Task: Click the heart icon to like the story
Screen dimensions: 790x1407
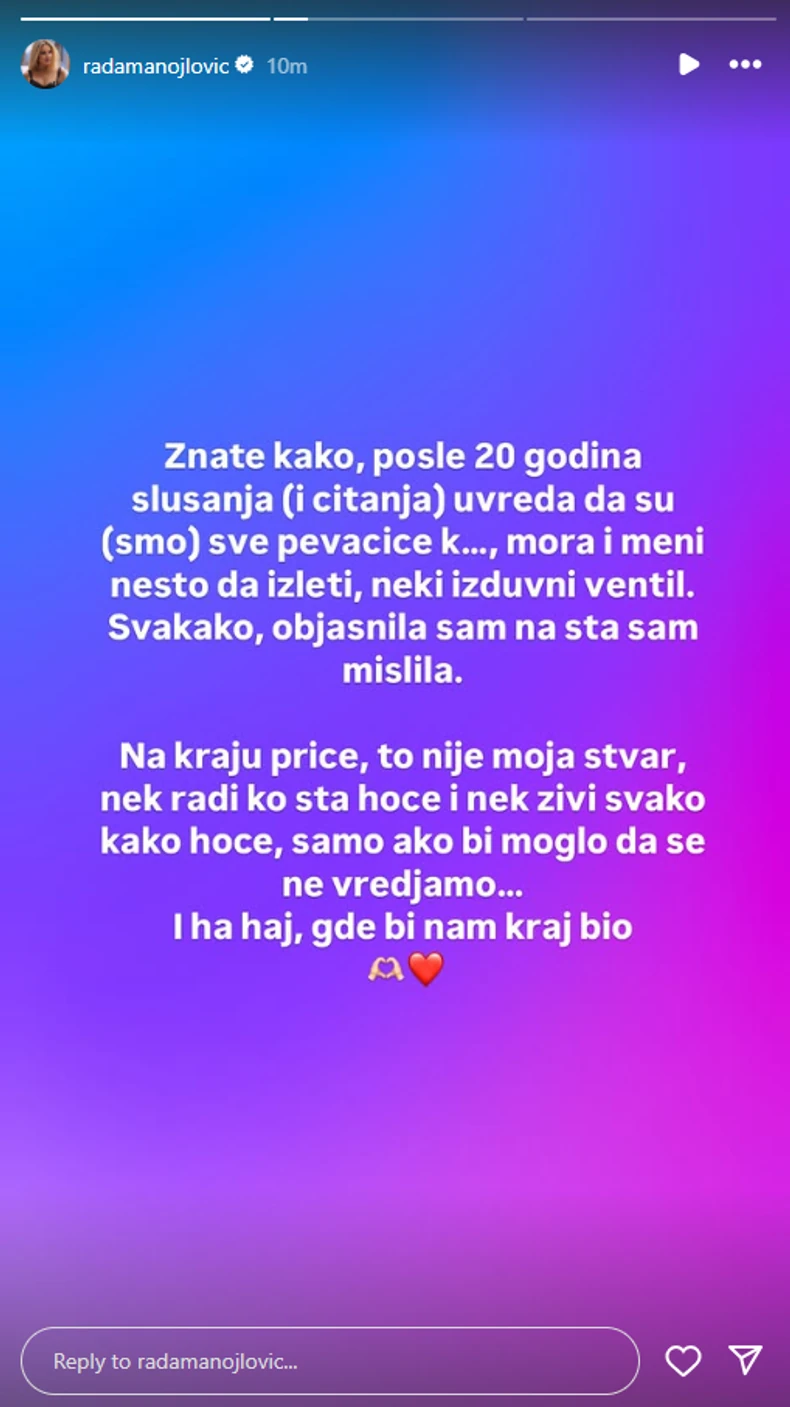Action: pyautogui.click(x=684, y=1361)
